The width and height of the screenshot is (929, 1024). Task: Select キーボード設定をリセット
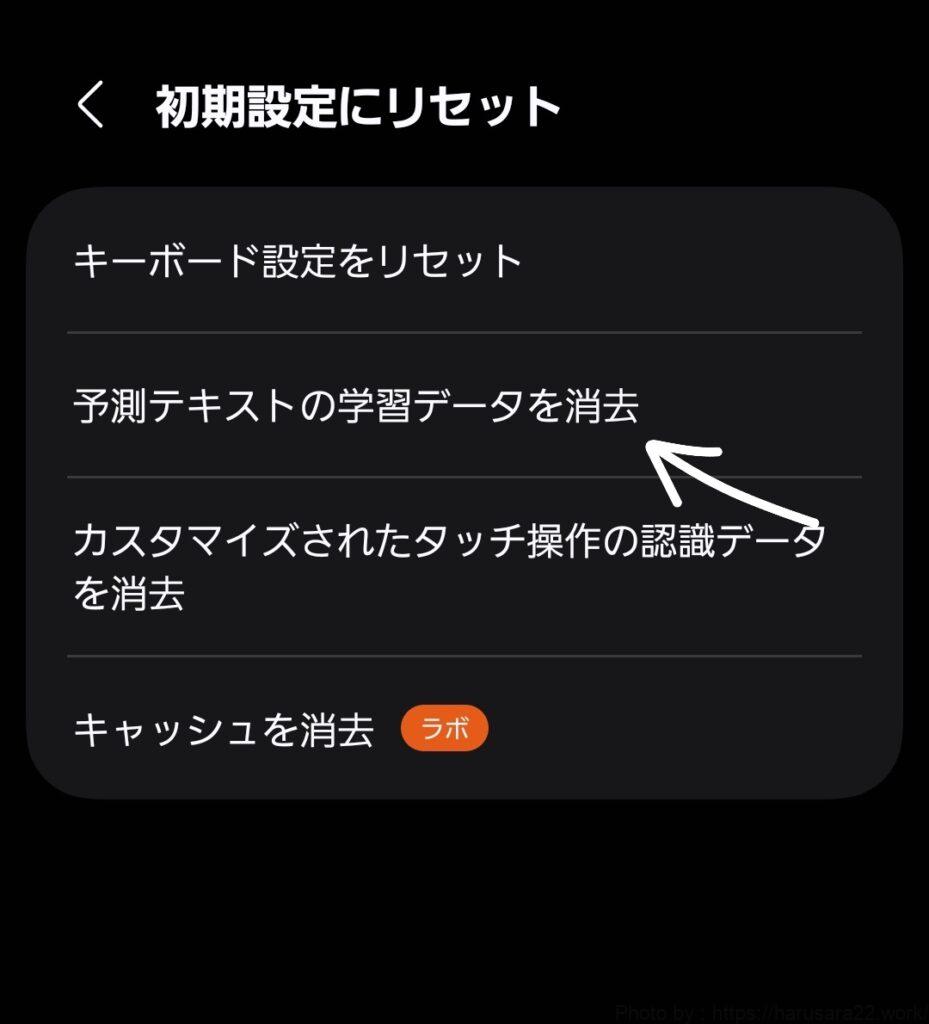pos(298,262)
